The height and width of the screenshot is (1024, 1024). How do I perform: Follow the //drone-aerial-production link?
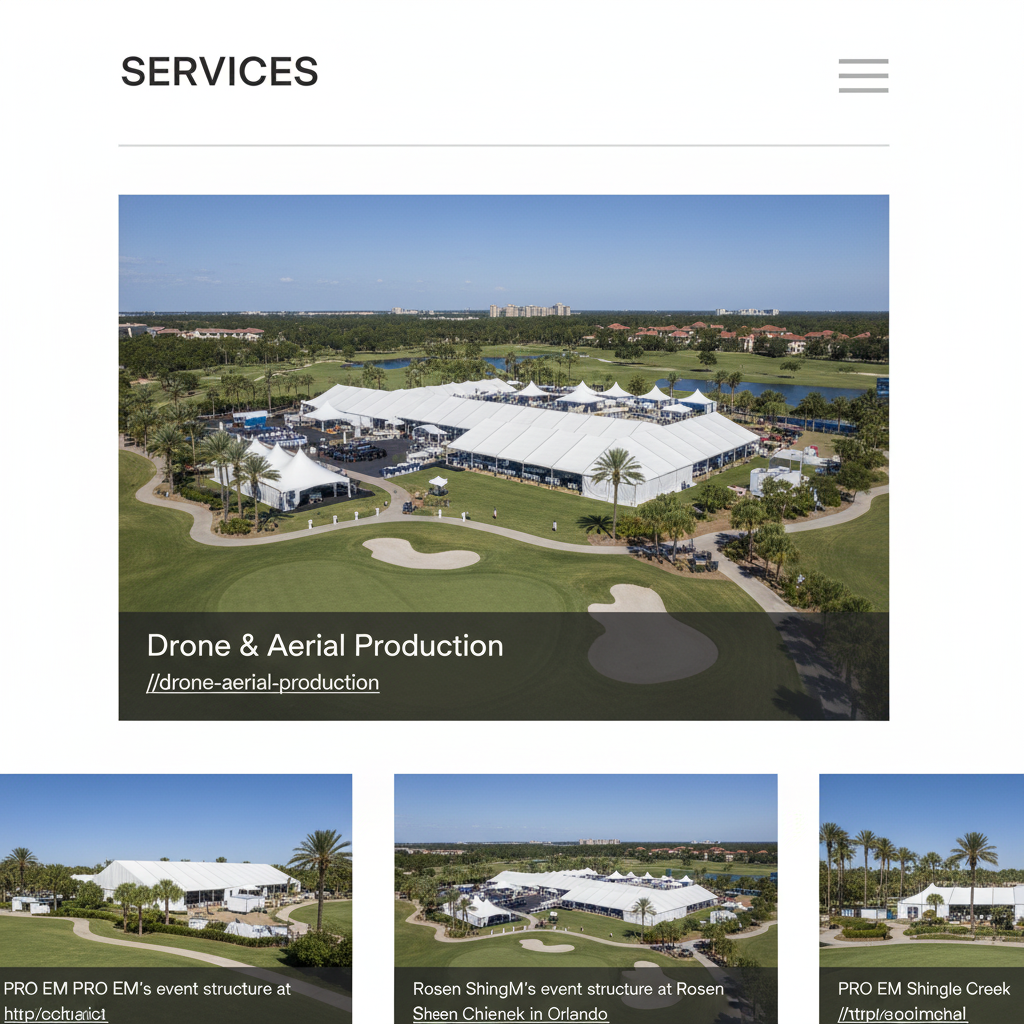[263, 682]
